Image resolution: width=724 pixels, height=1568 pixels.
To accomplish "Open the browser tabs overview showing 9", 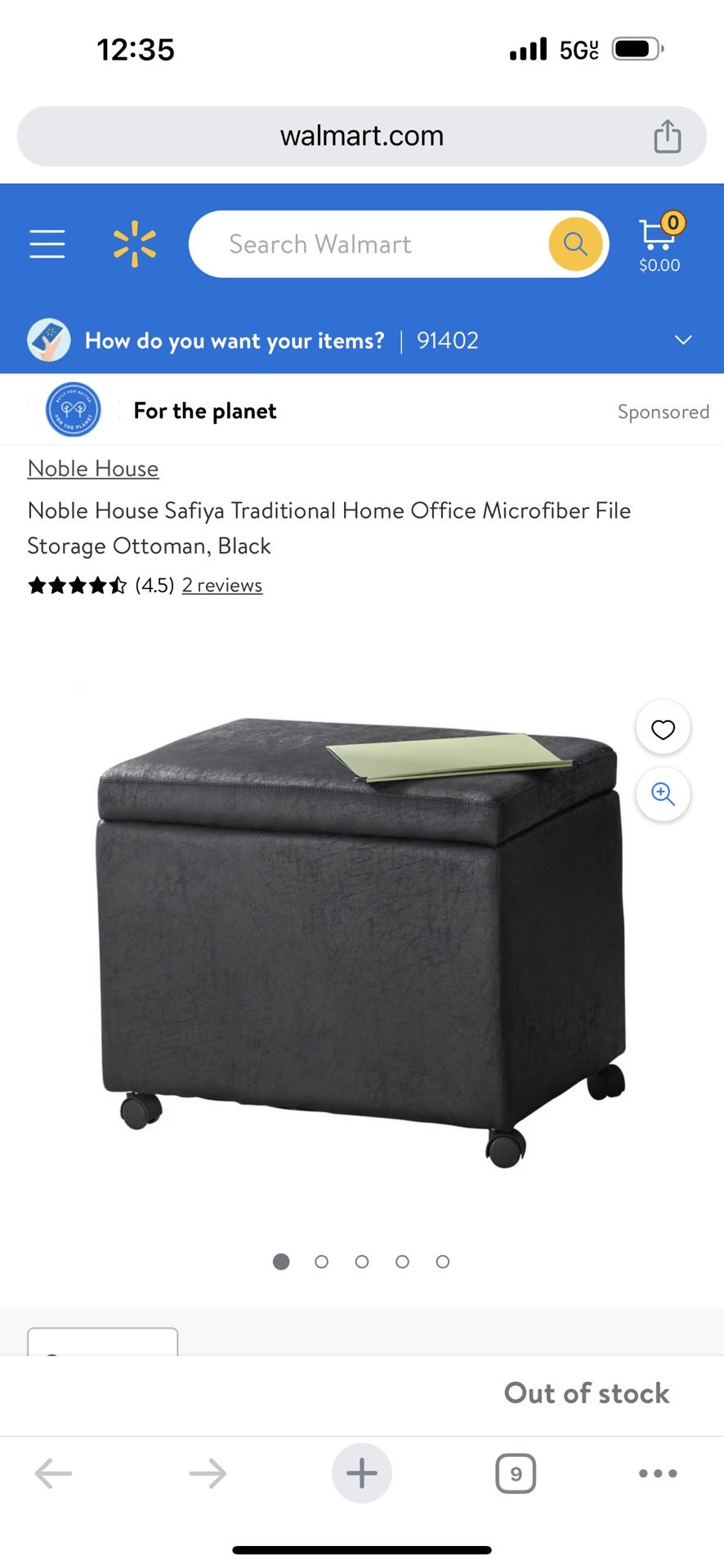I will [515, 1473].
